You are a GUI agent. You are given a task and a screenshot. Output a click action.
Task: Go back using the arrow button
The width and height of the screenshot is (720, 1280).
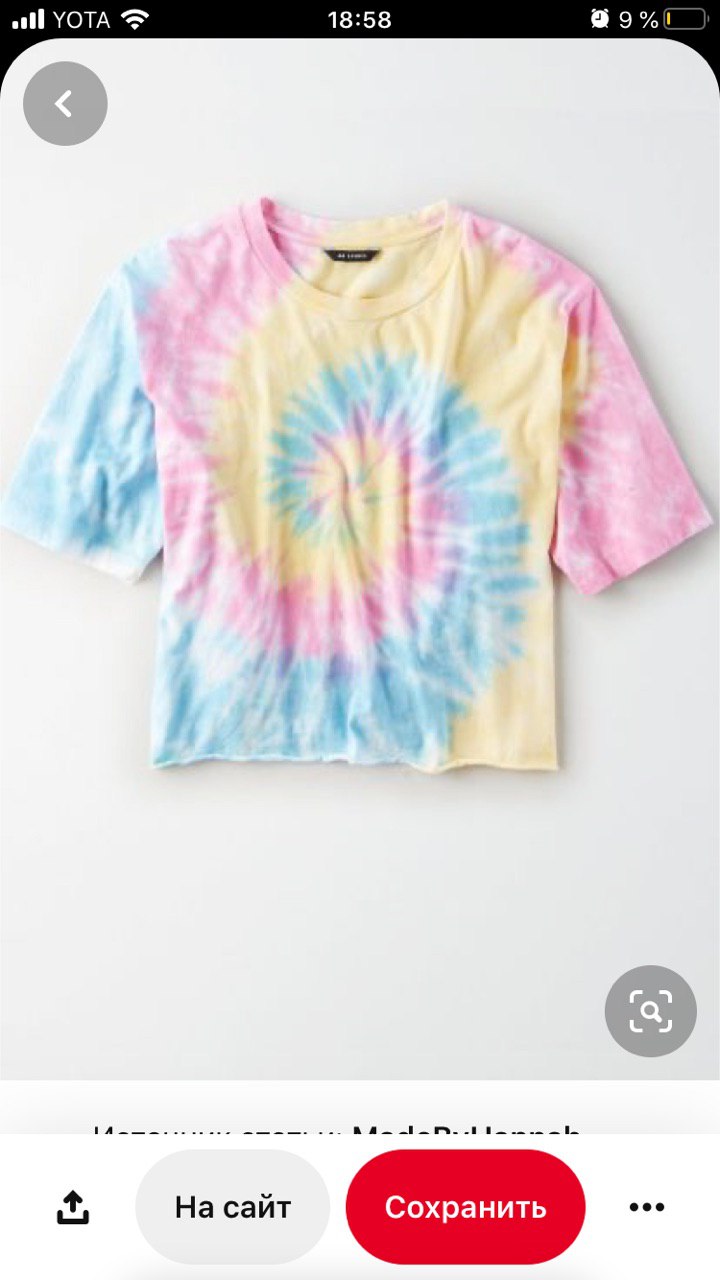65,104
